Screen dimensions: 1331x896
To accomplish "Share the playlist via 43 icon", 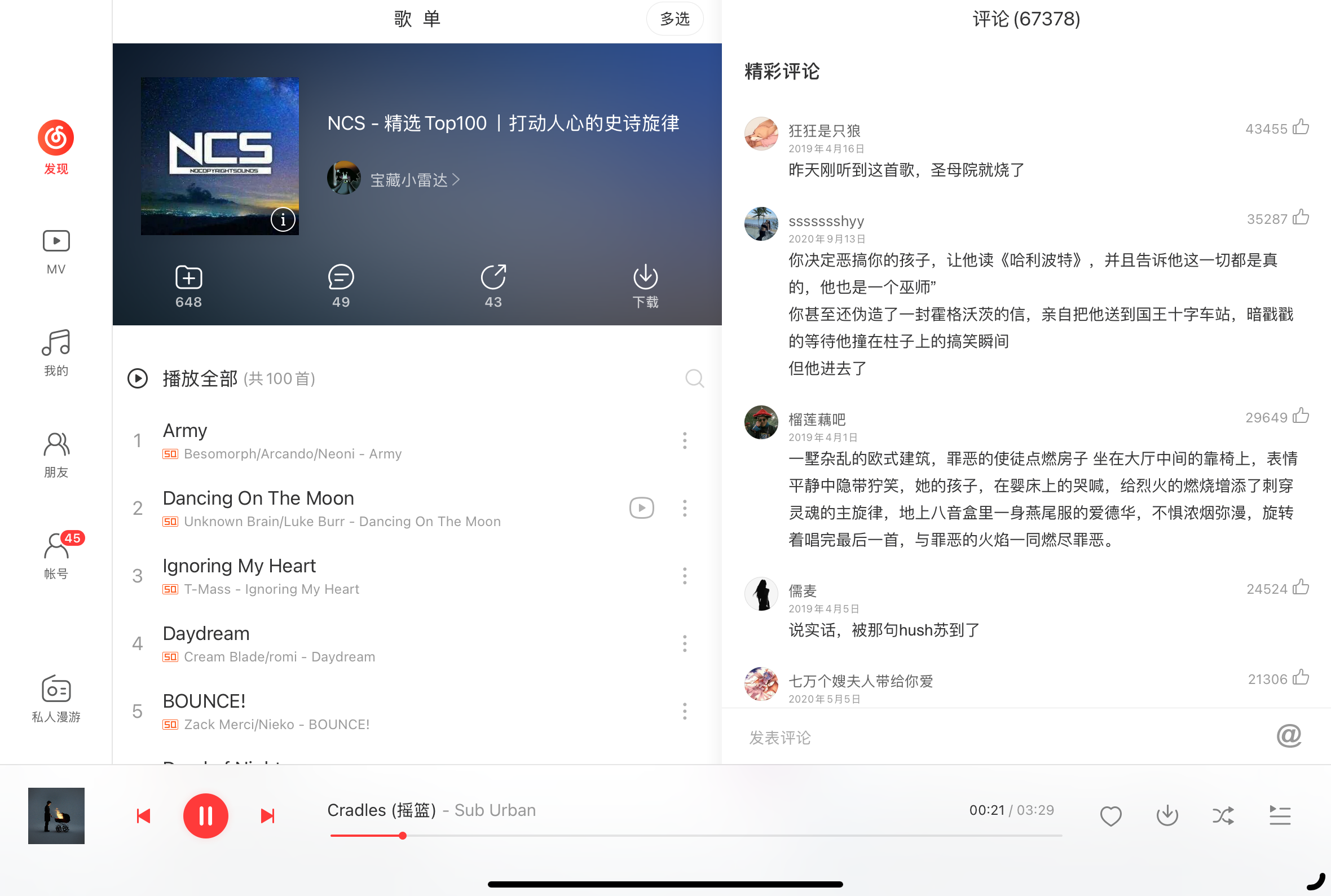I will 493,286.
